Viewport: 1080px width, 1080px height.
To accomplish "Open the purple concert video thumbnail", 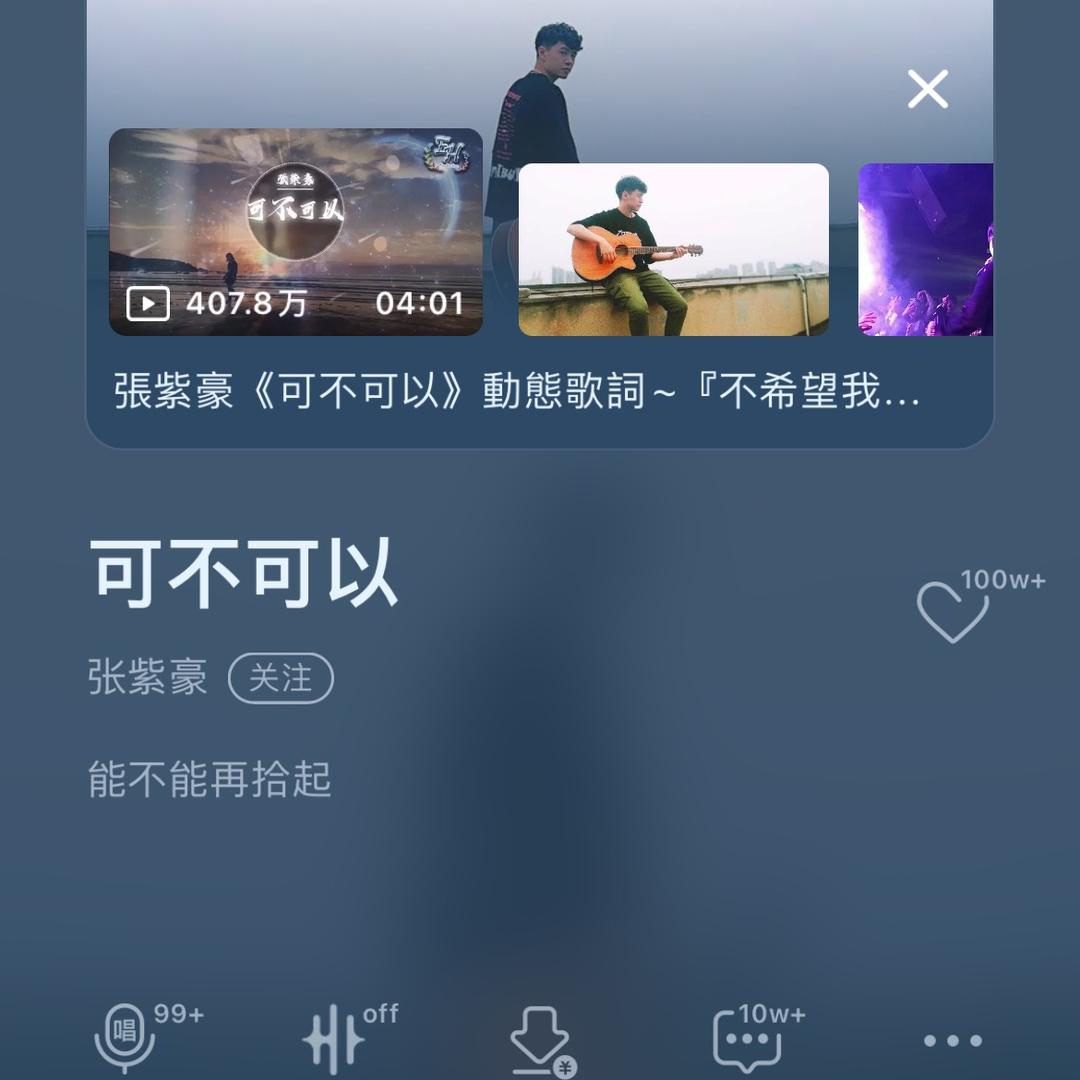I will click(925, 250).
